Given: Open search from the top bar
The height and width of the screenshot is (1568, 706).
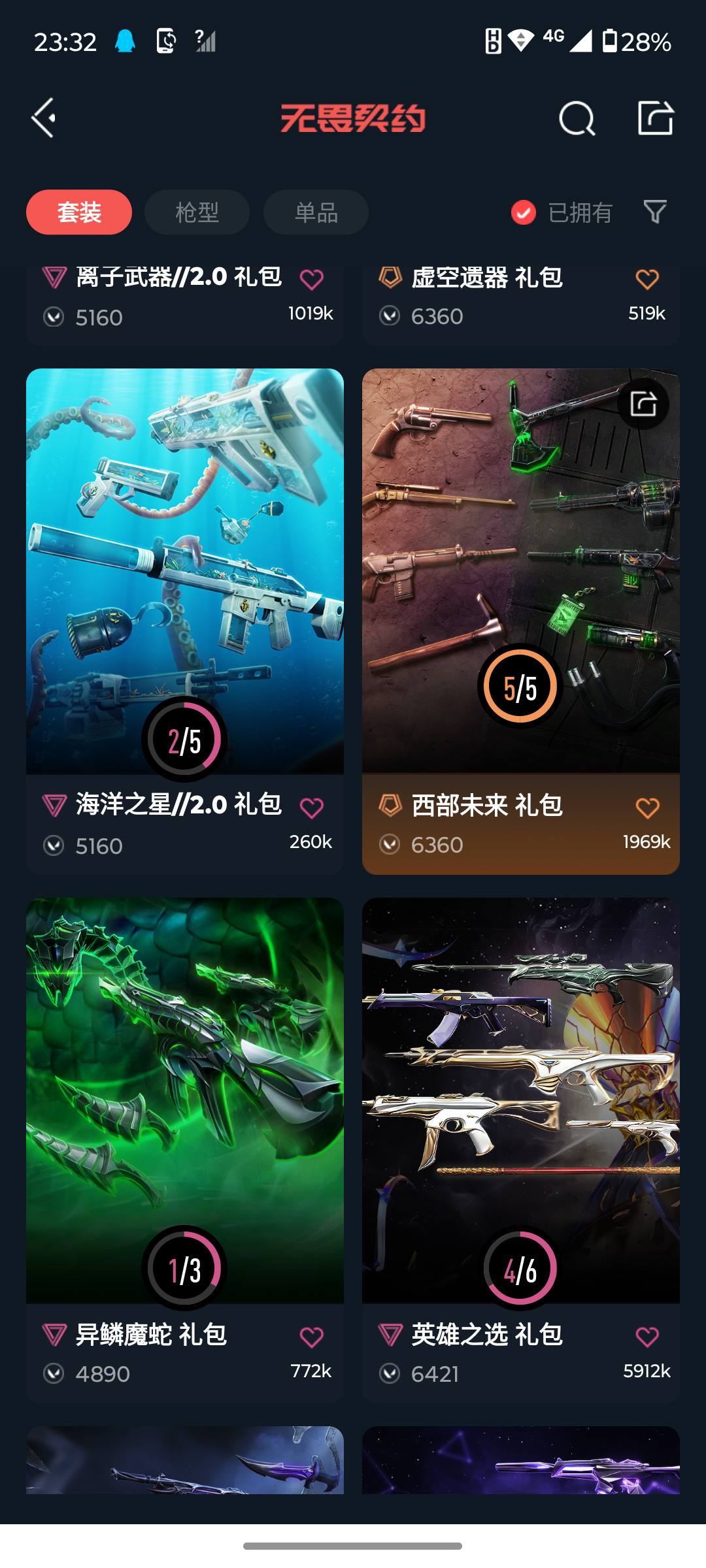Looking at the screenshot, I should 575,118.
